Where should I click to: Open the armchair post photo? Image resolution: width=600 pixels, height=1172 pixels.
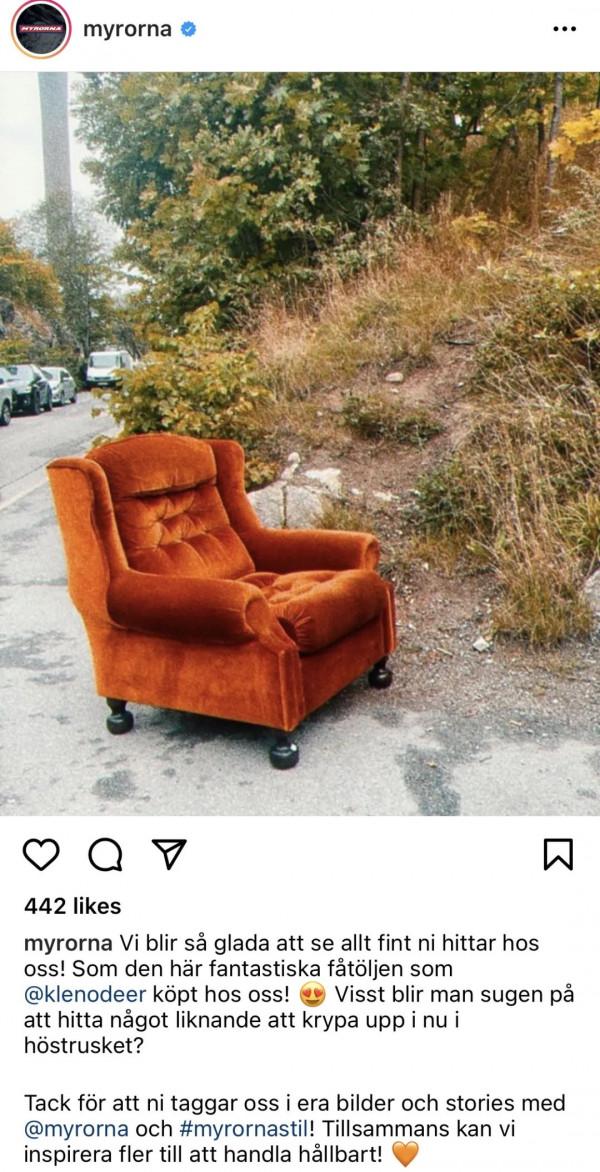coord(300,443)
